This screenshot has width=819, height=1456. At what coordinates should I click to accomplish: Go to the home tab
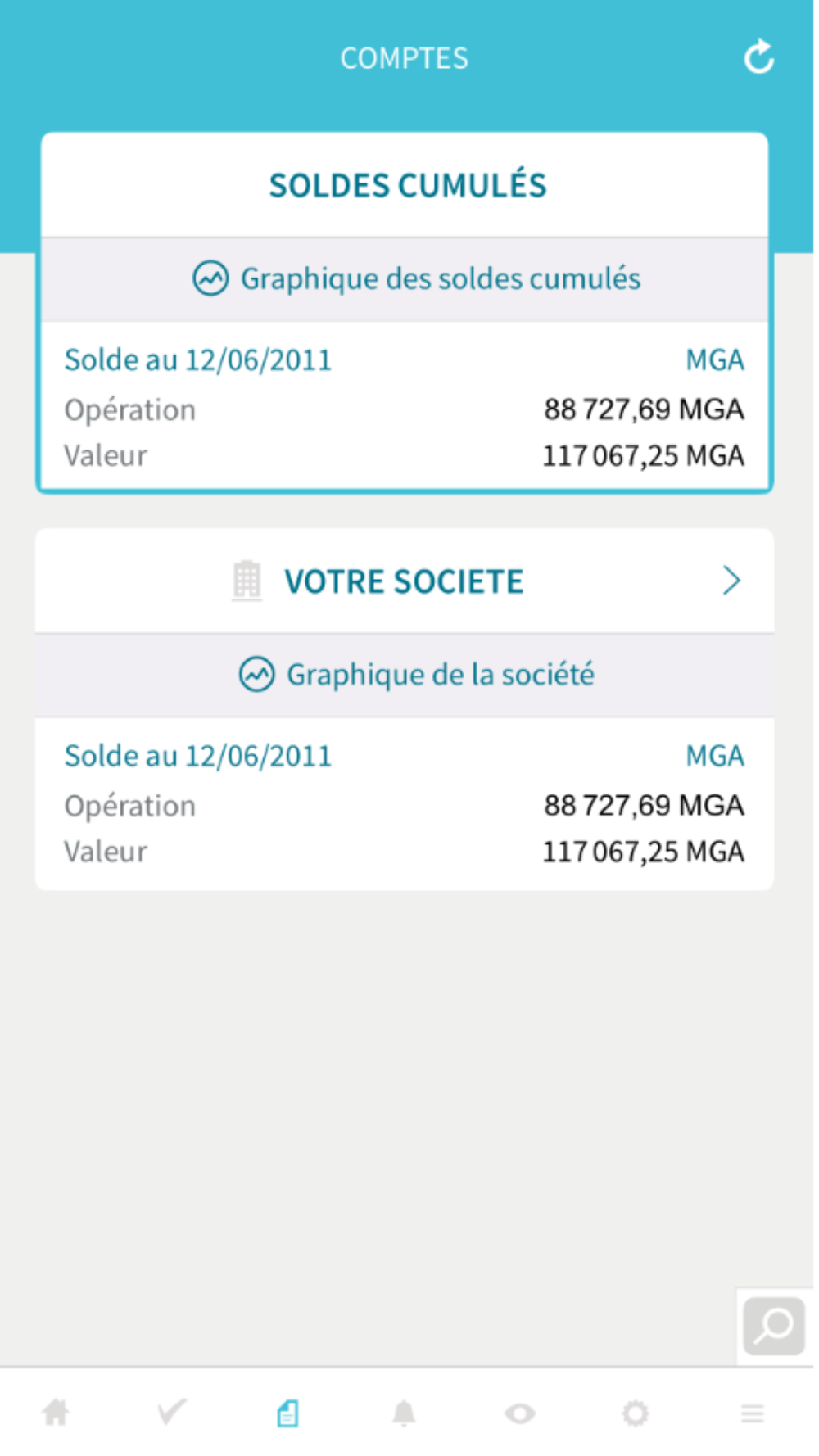pyautogui.click(x=56, y=1413)
